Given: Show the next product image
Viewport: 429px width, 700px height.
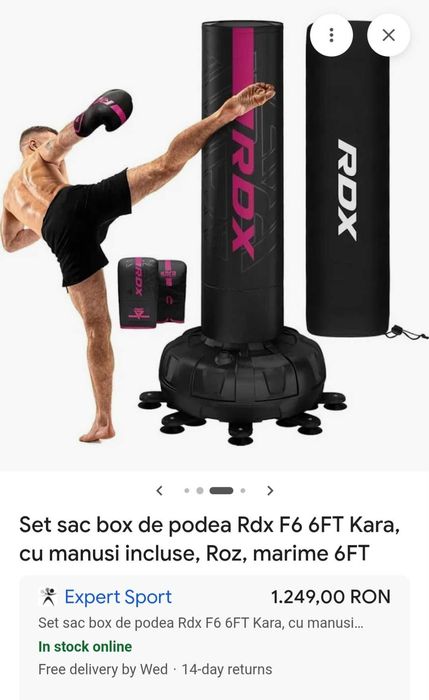Looking at the screenshot, I should [270, 491].
